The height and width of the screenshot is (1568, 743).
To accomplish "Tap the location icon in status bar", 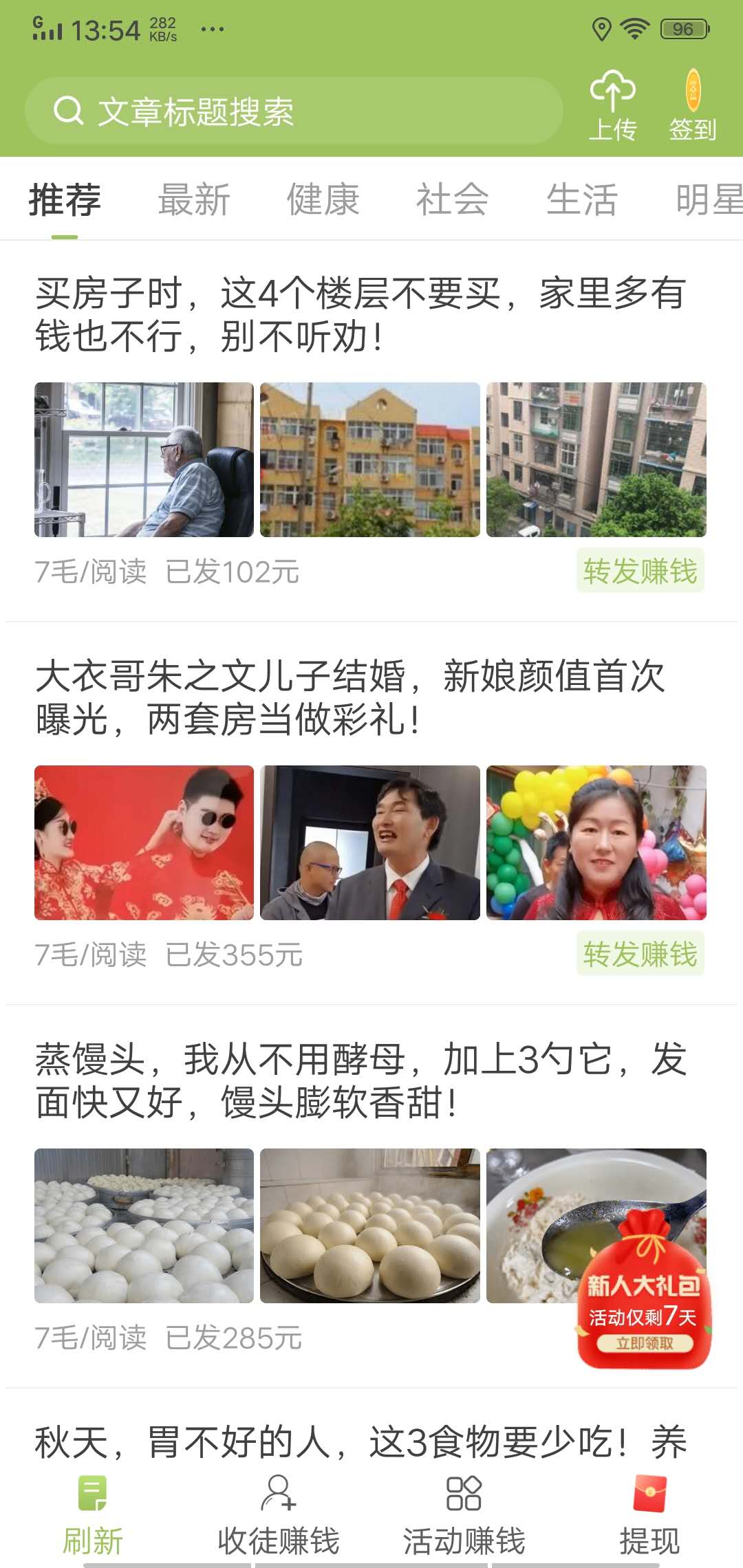I will click(601, 26).
